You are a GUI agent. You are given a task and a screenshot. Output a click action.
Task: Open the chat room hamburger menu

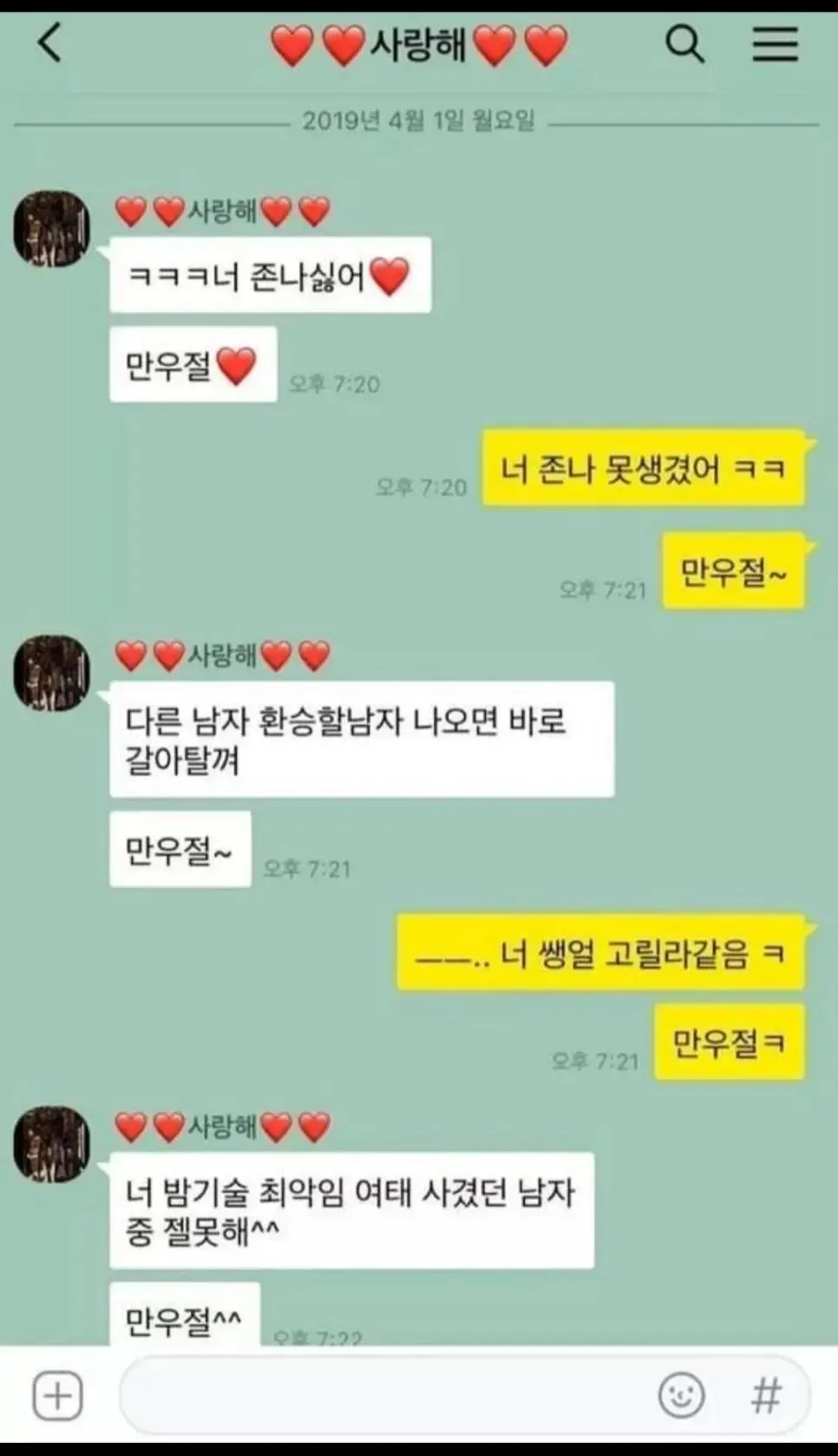point(775,42)
